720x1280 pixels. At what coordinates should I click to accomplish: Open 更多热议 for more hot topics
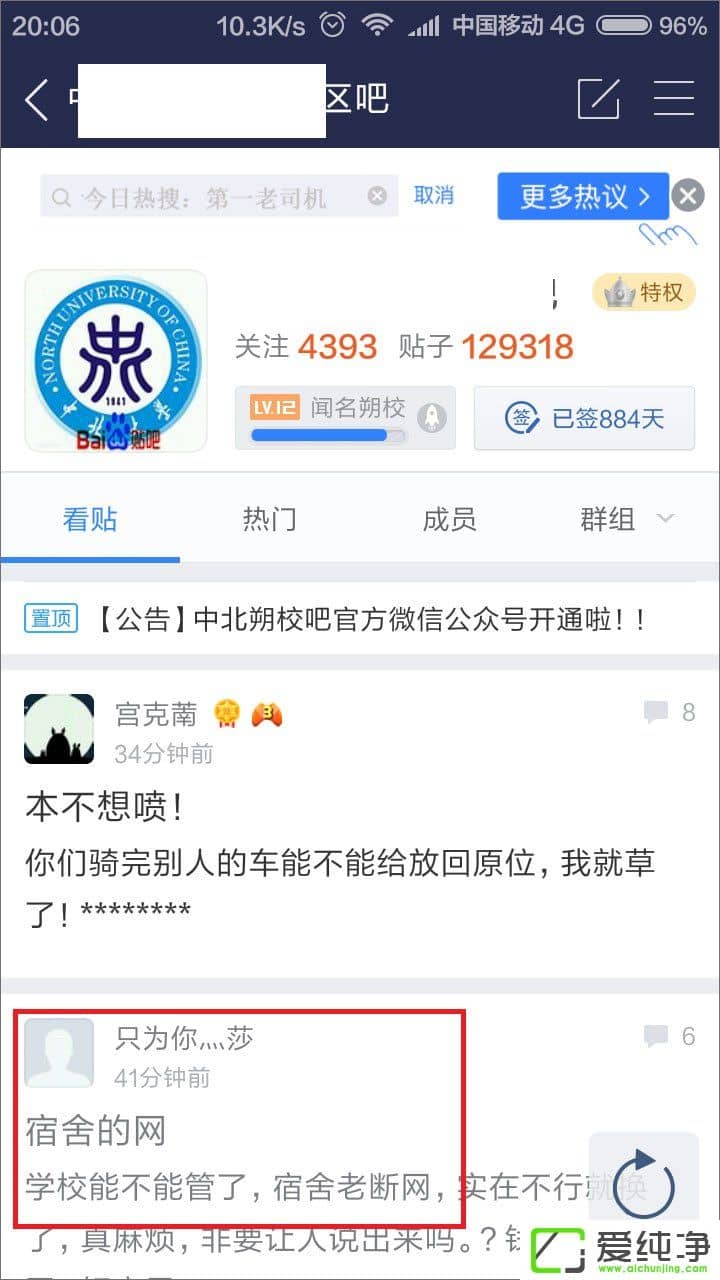coord(583,196)
